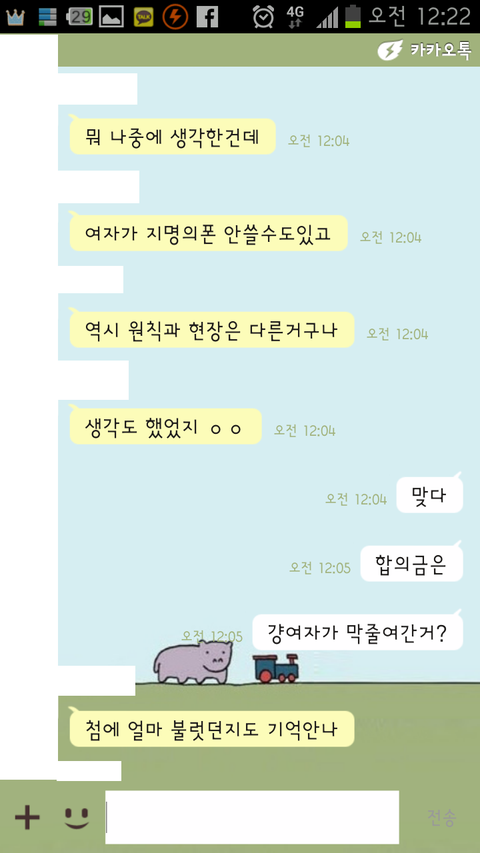Tap the 전송 send button
Screen dimensions: 480x853
(441, 817)
